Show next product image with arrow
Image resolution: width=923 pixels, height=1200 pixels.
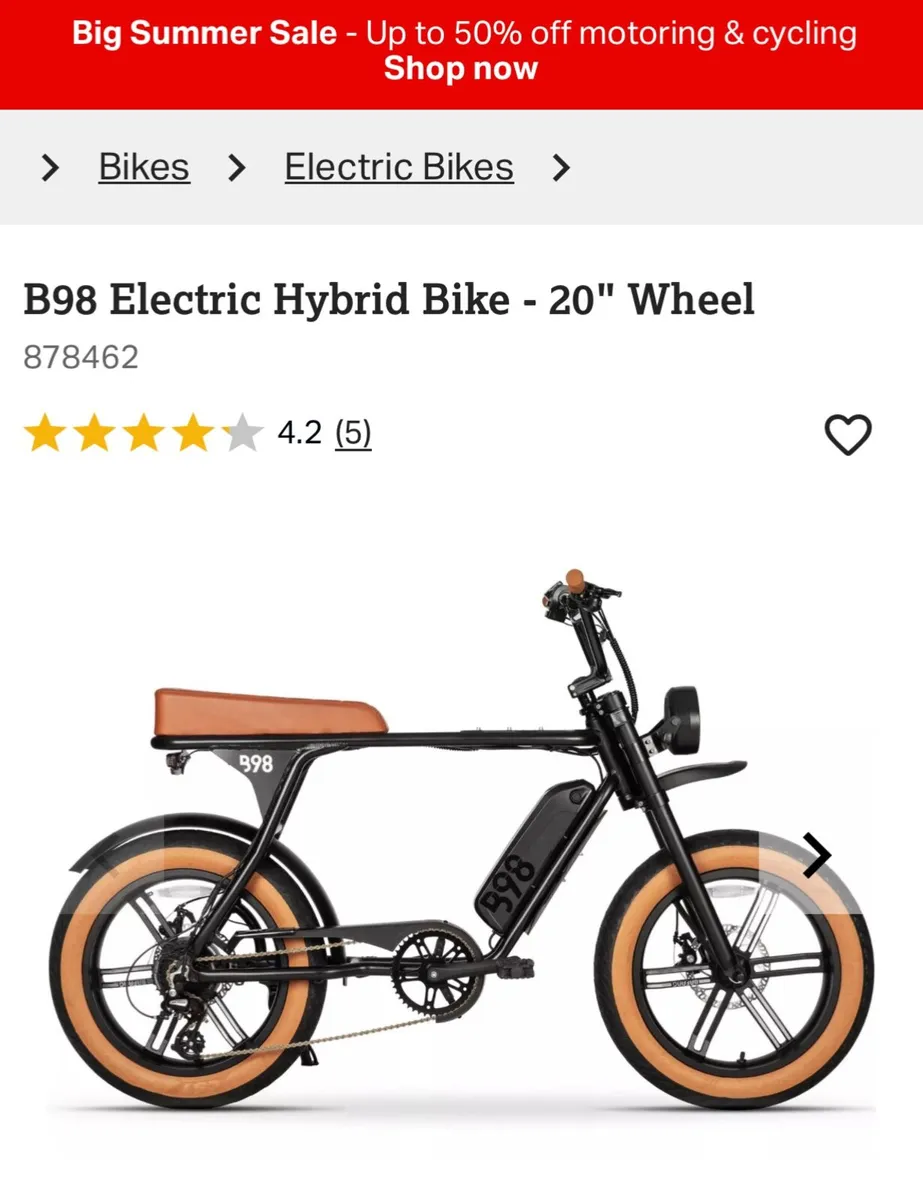[x=817, y=856]
